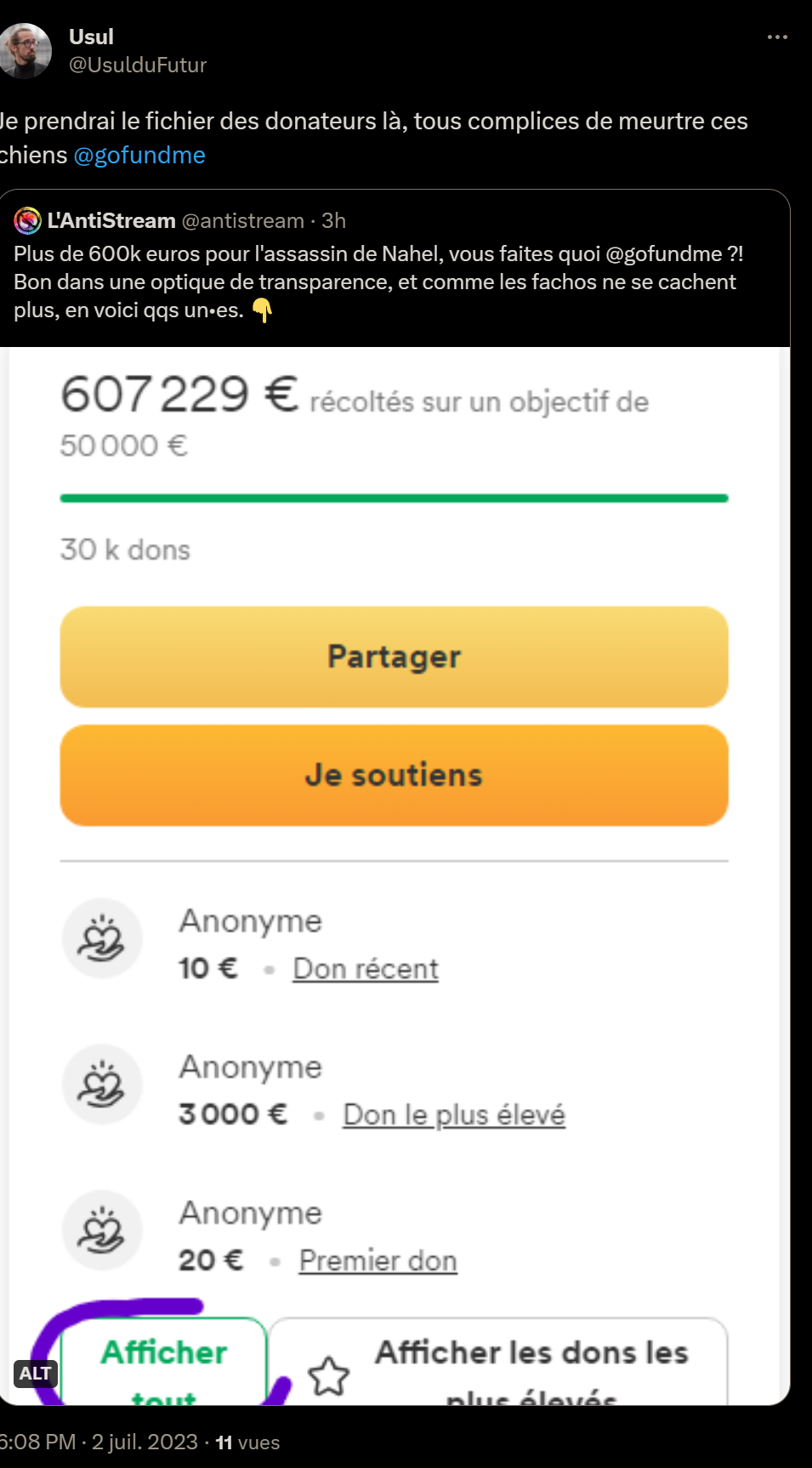
Task: Open the attached GoFundMe screenshot image
Action: pos(395,876)
